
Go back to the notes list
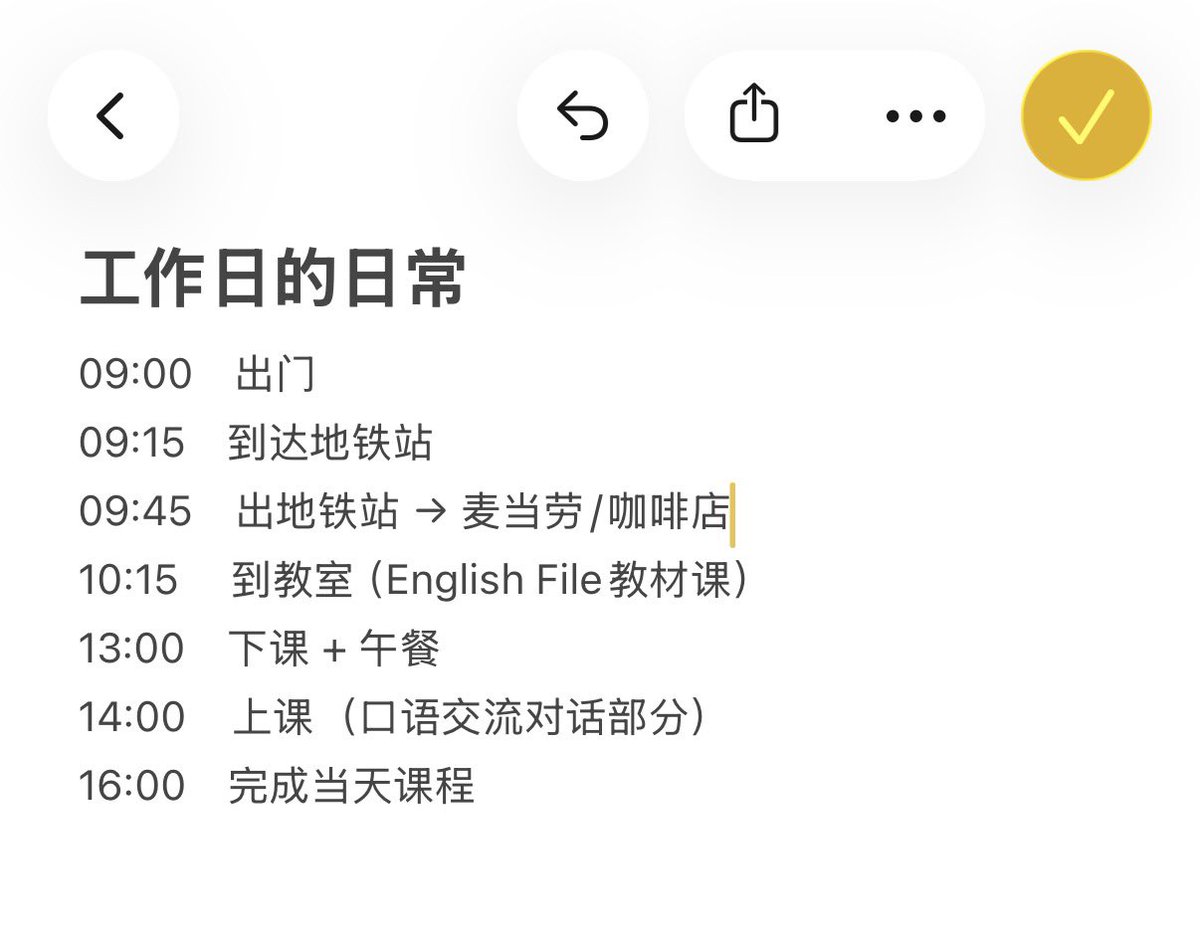[112, 115]
